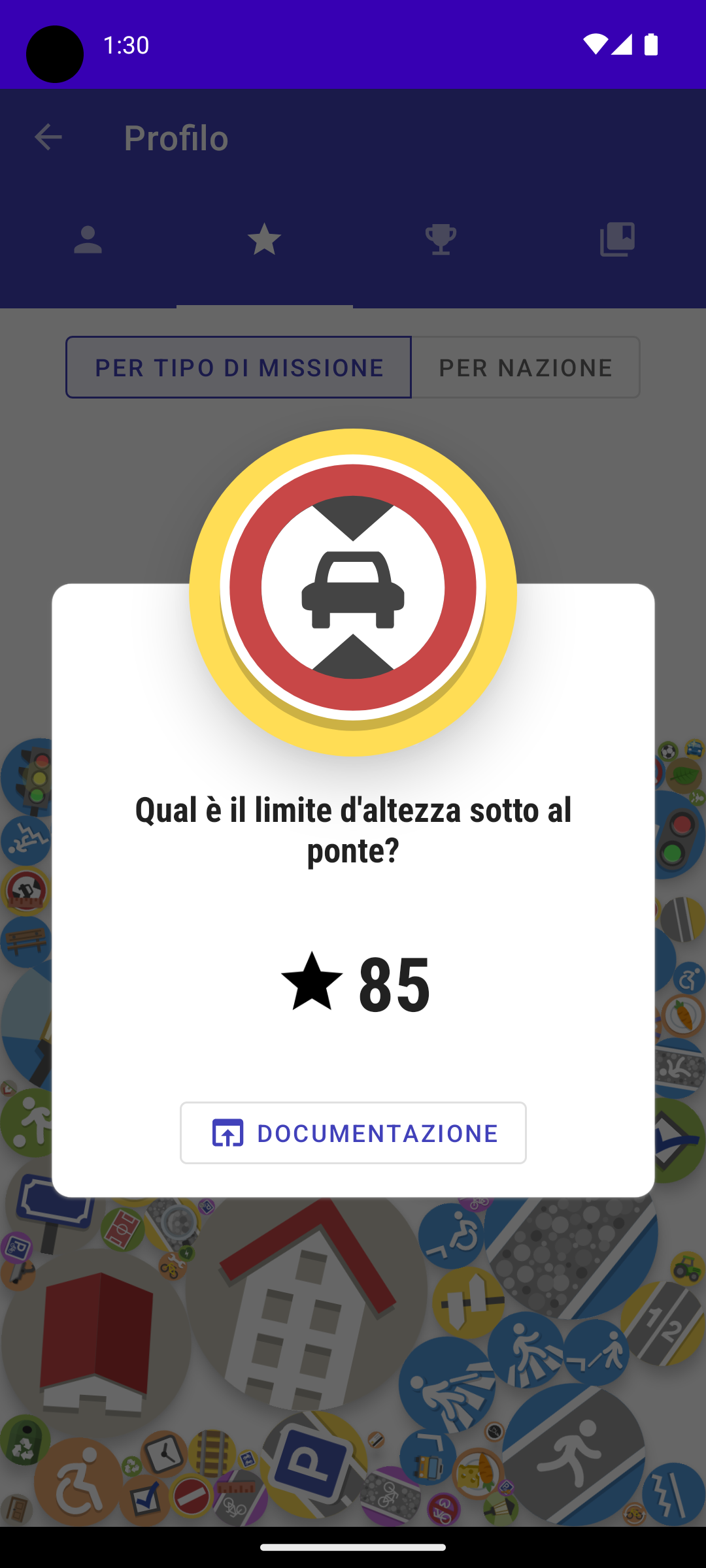Select the star missions tab
Viewport: 706px width, 1568px height.
(265, 240)
